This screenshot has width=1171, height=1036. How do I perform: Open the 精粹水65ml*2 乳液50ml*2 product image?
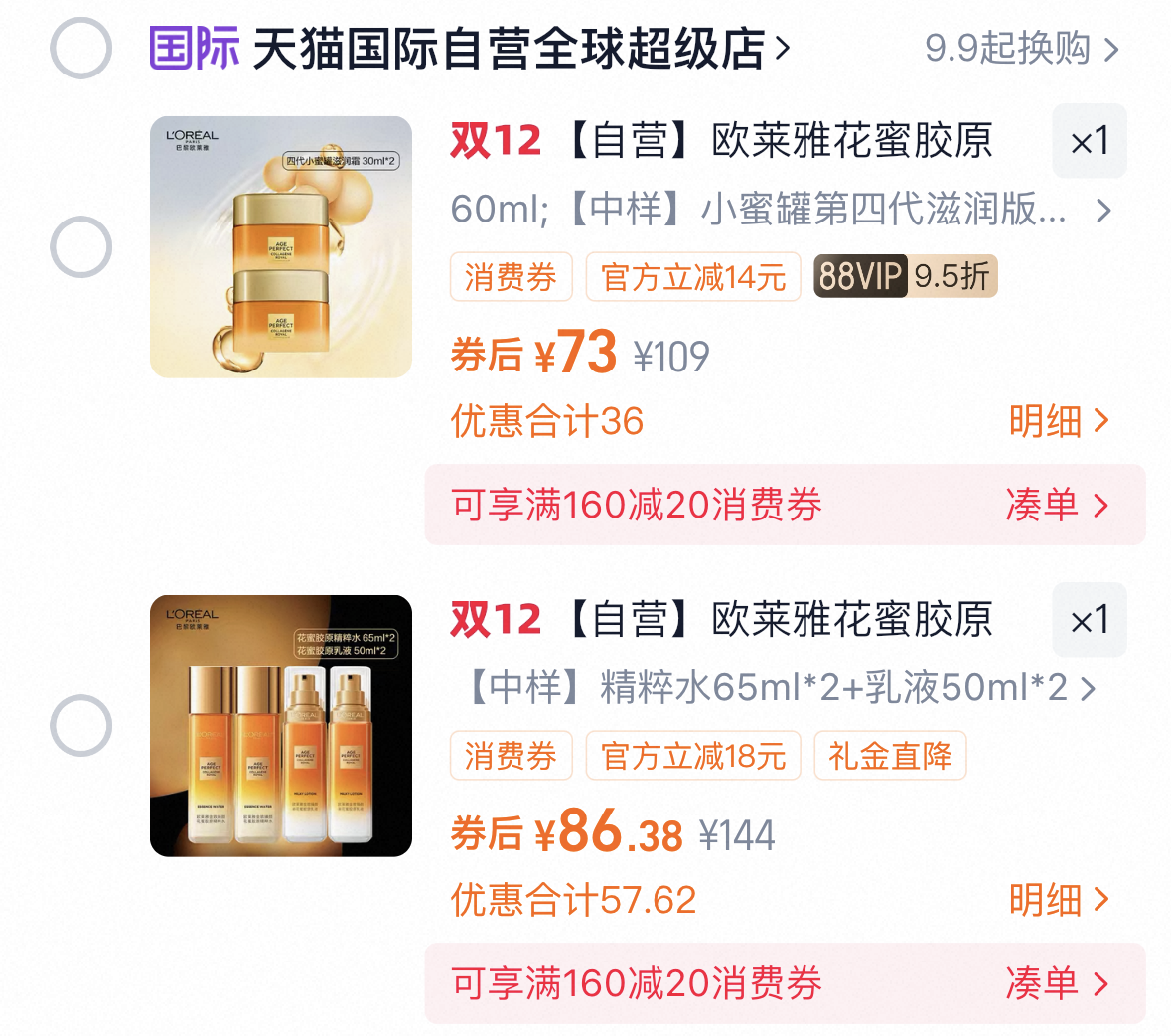281,725
